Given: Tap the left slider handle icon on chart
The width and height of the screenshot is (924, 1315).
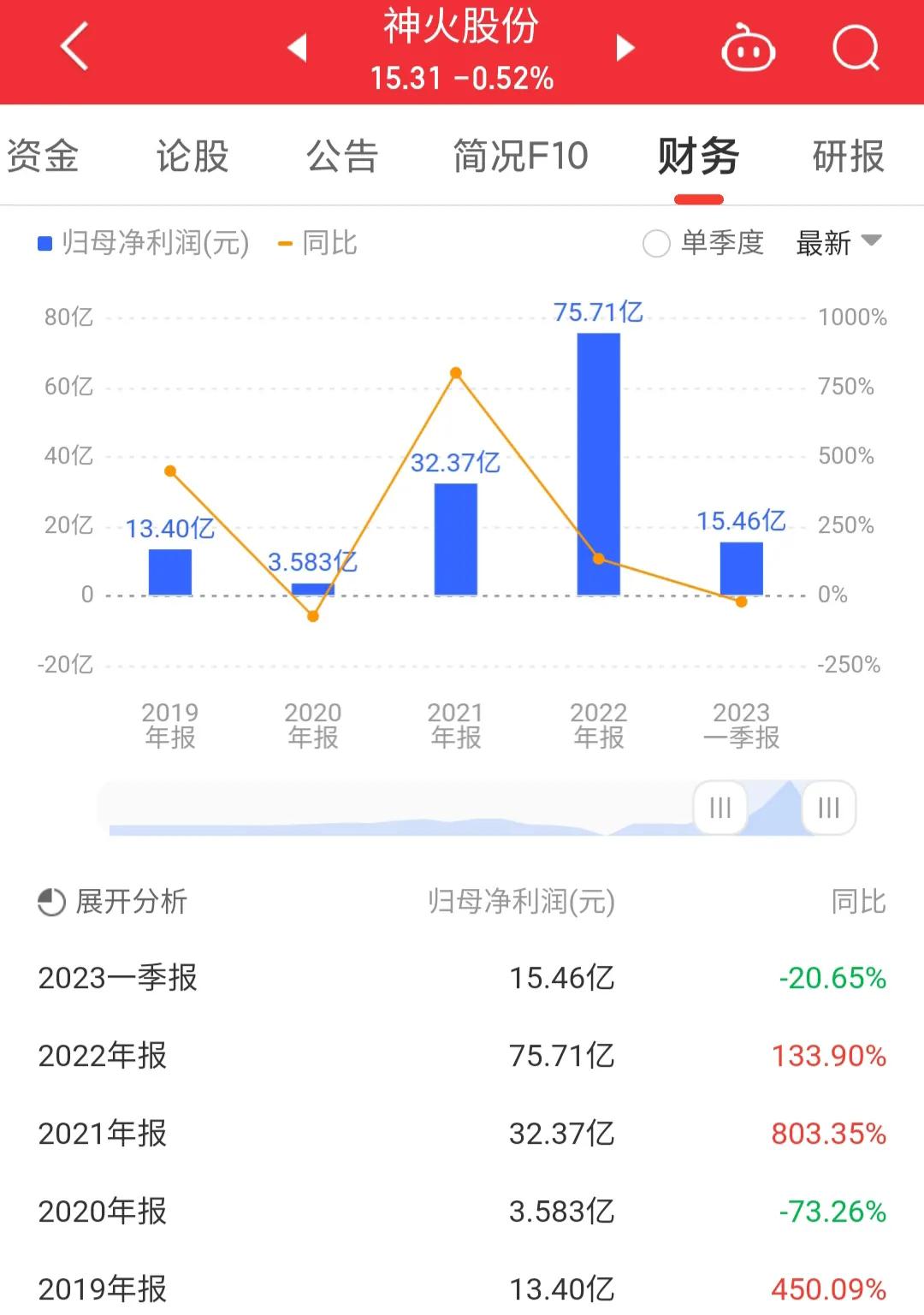Looking at the screenshot, I should (720, 808).
